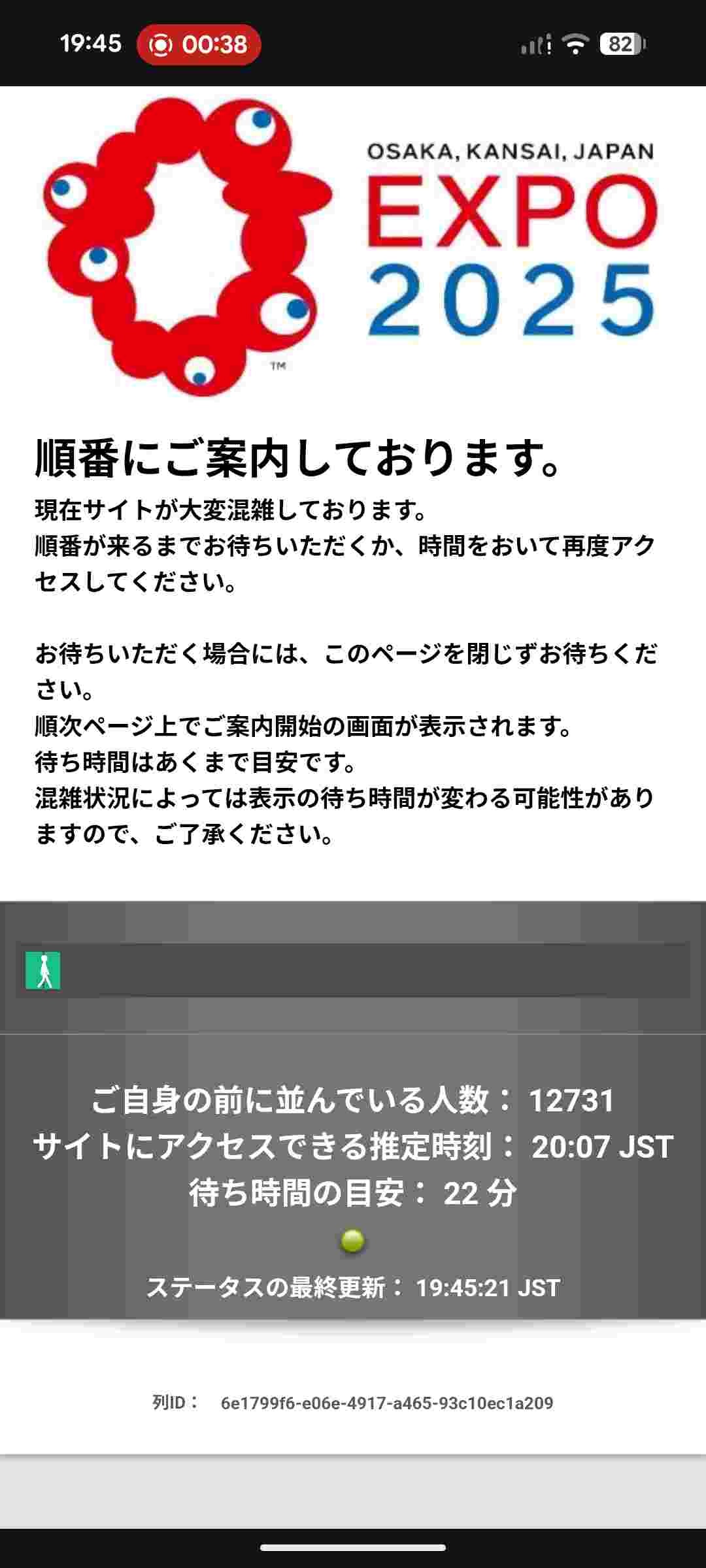This screenshot has width=706, height=1568.
Task: Tap the red screen recording timer pill
Action: (x=199, y=44)
